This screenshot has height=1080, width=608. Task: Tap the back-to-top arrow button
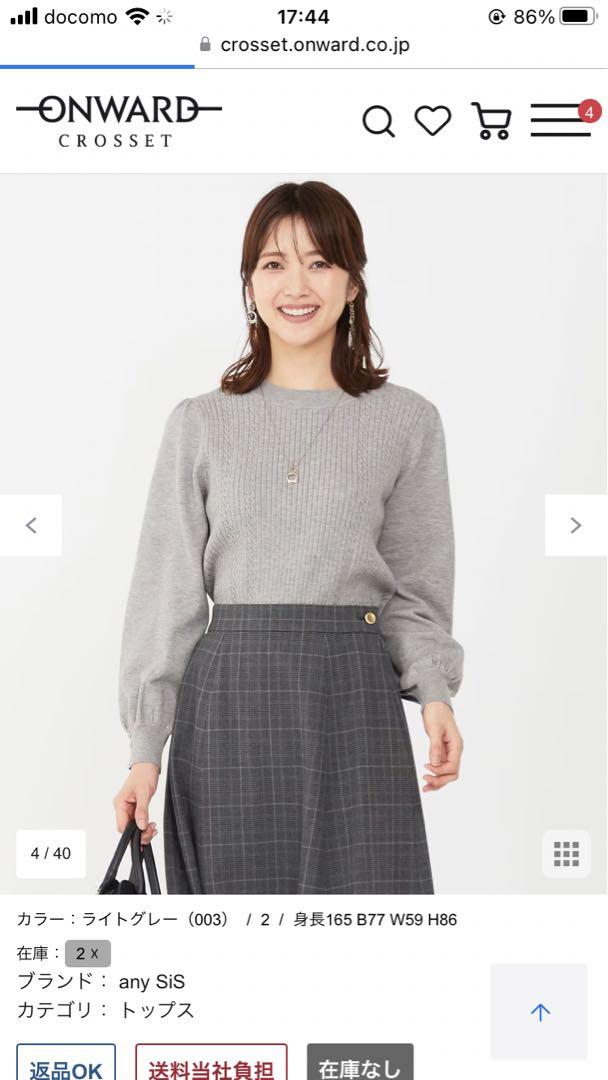[x=539, y=1012]
